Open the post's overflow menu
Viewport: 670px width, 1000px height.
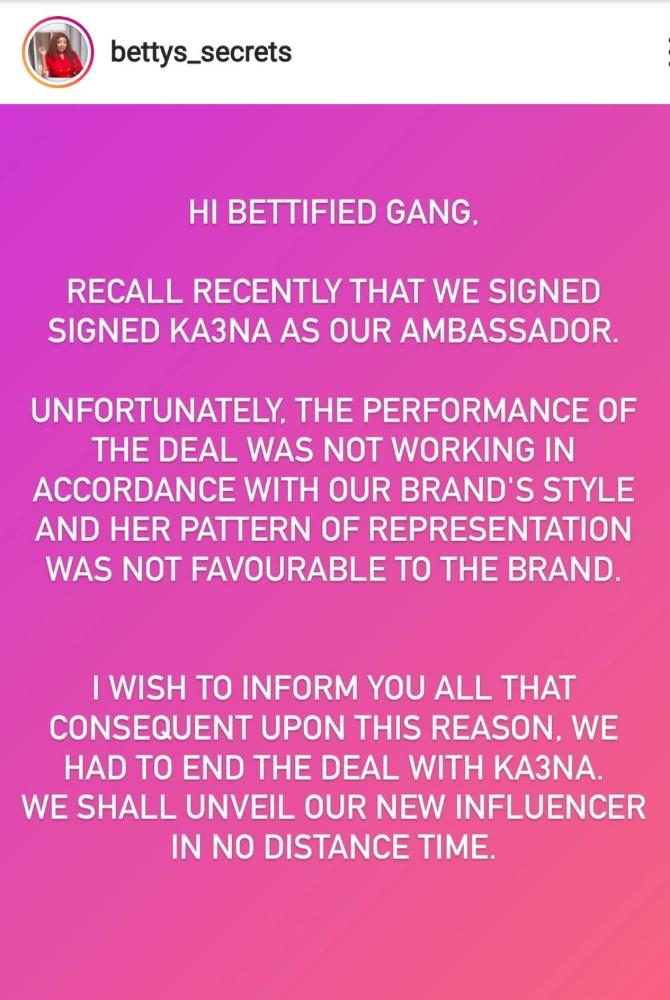click(x=664, y=52)
